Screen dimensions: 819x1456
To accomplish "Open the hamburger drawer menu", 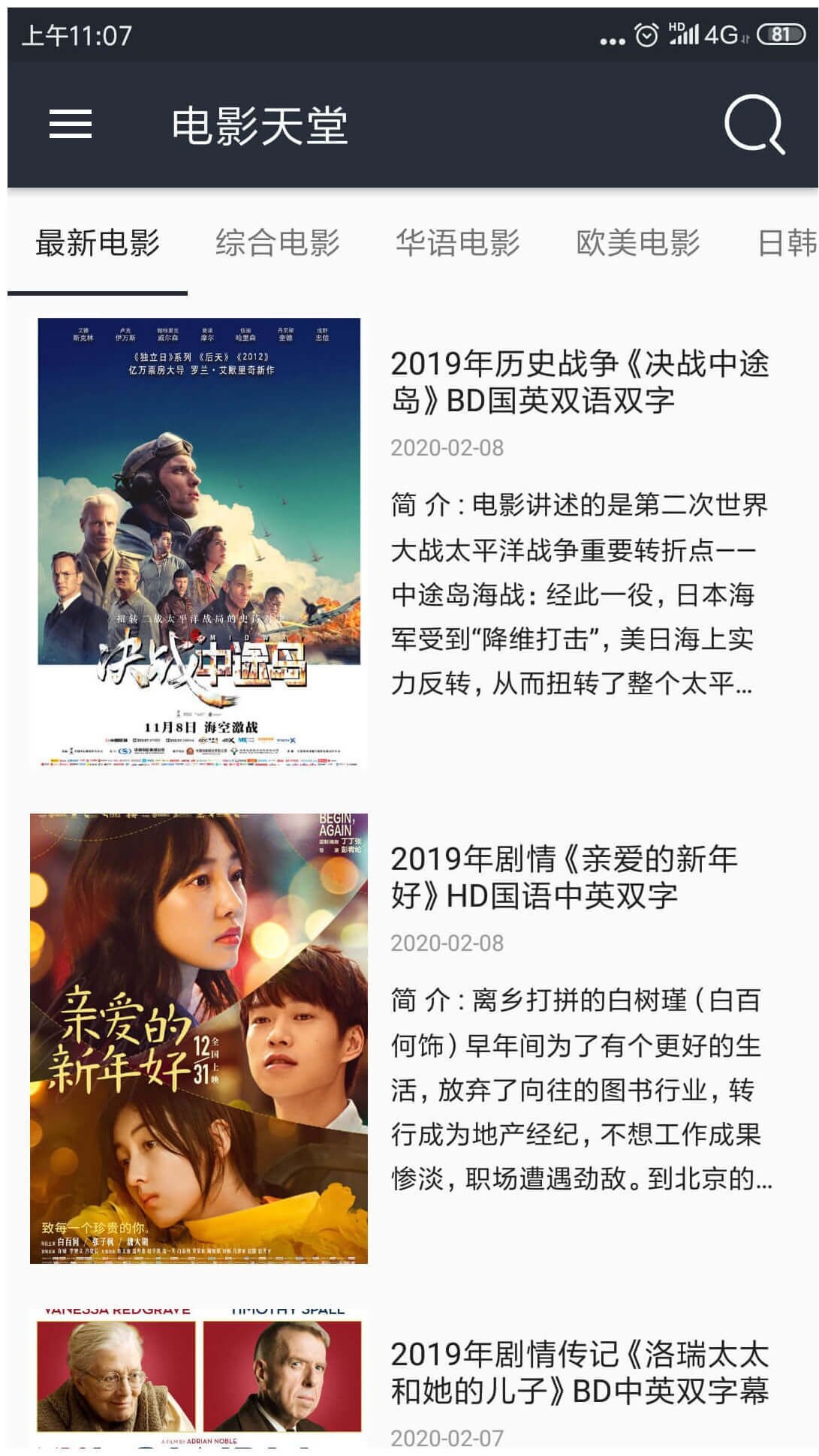I will click(x=71, y=125).
